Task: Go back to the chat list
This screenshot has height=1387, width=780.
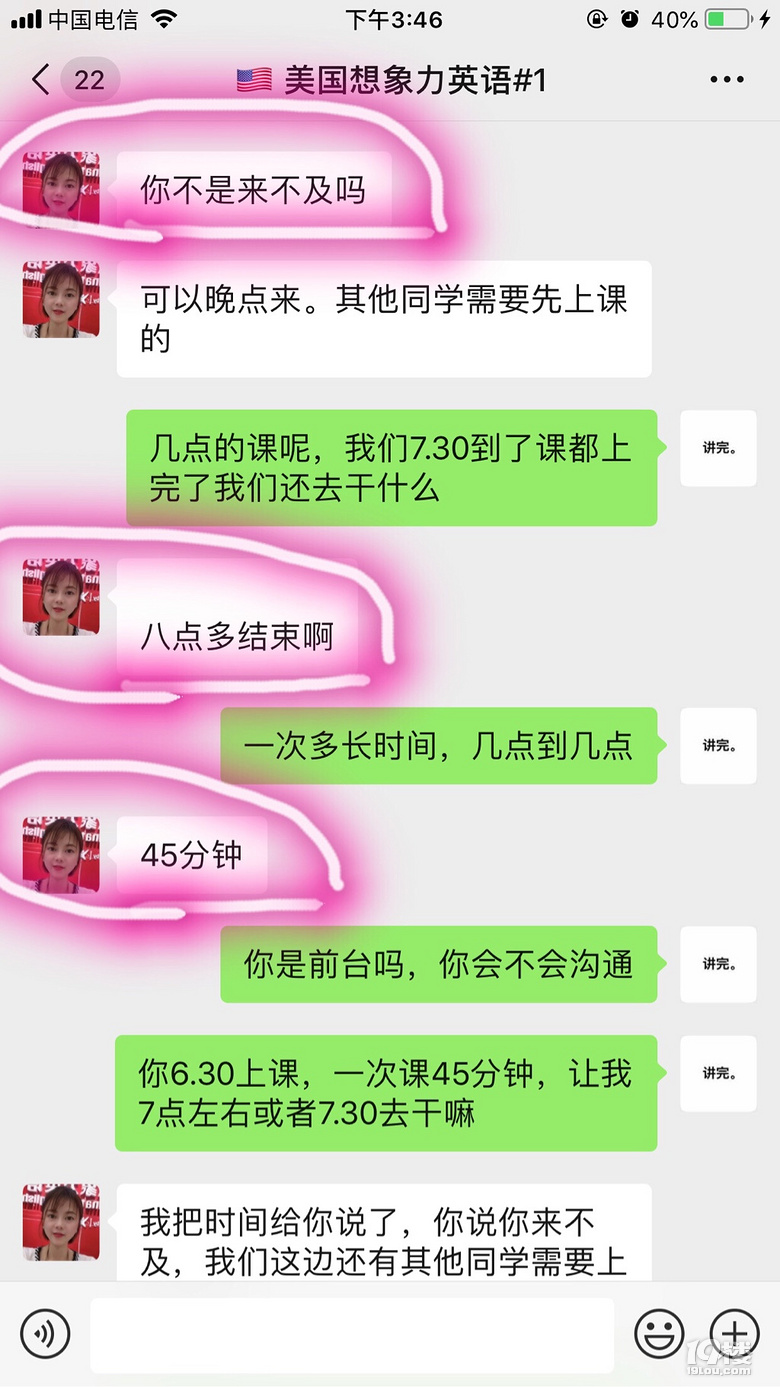Action: click(x=42, y=80)
